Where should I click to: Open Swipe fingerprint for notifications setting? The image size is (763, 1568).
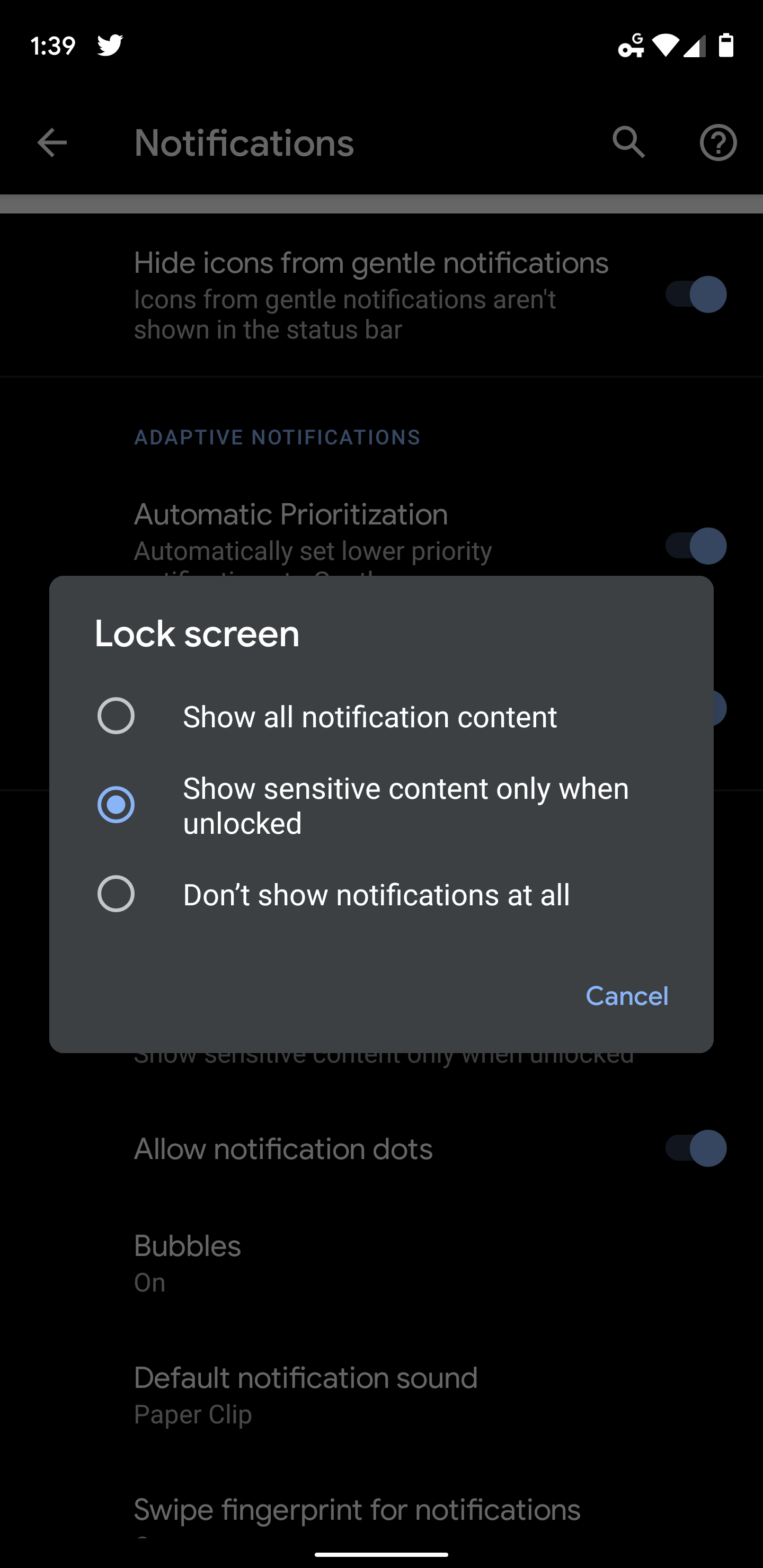356,1509
